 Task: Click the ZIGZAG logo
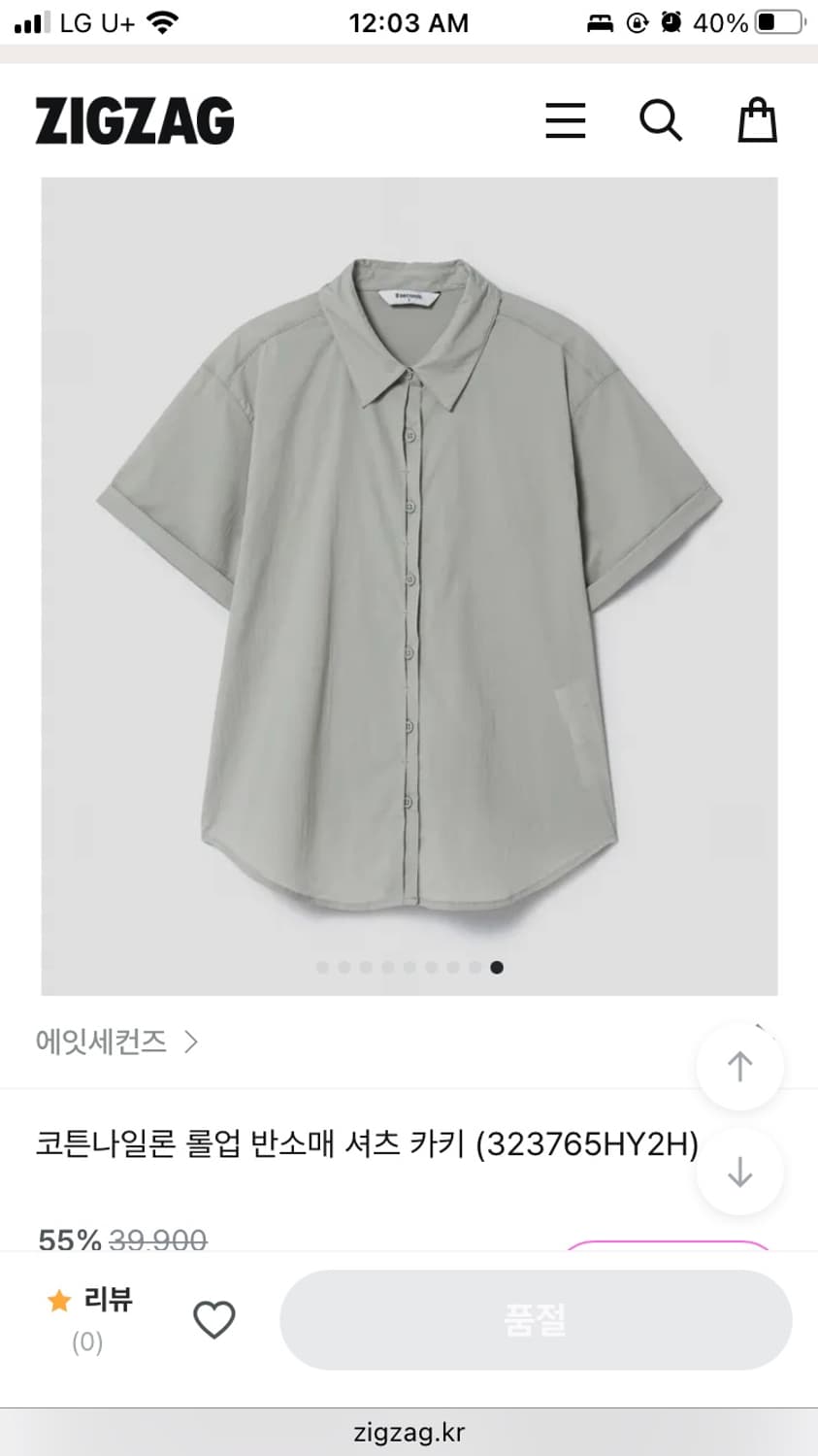(x=134, y=118)
